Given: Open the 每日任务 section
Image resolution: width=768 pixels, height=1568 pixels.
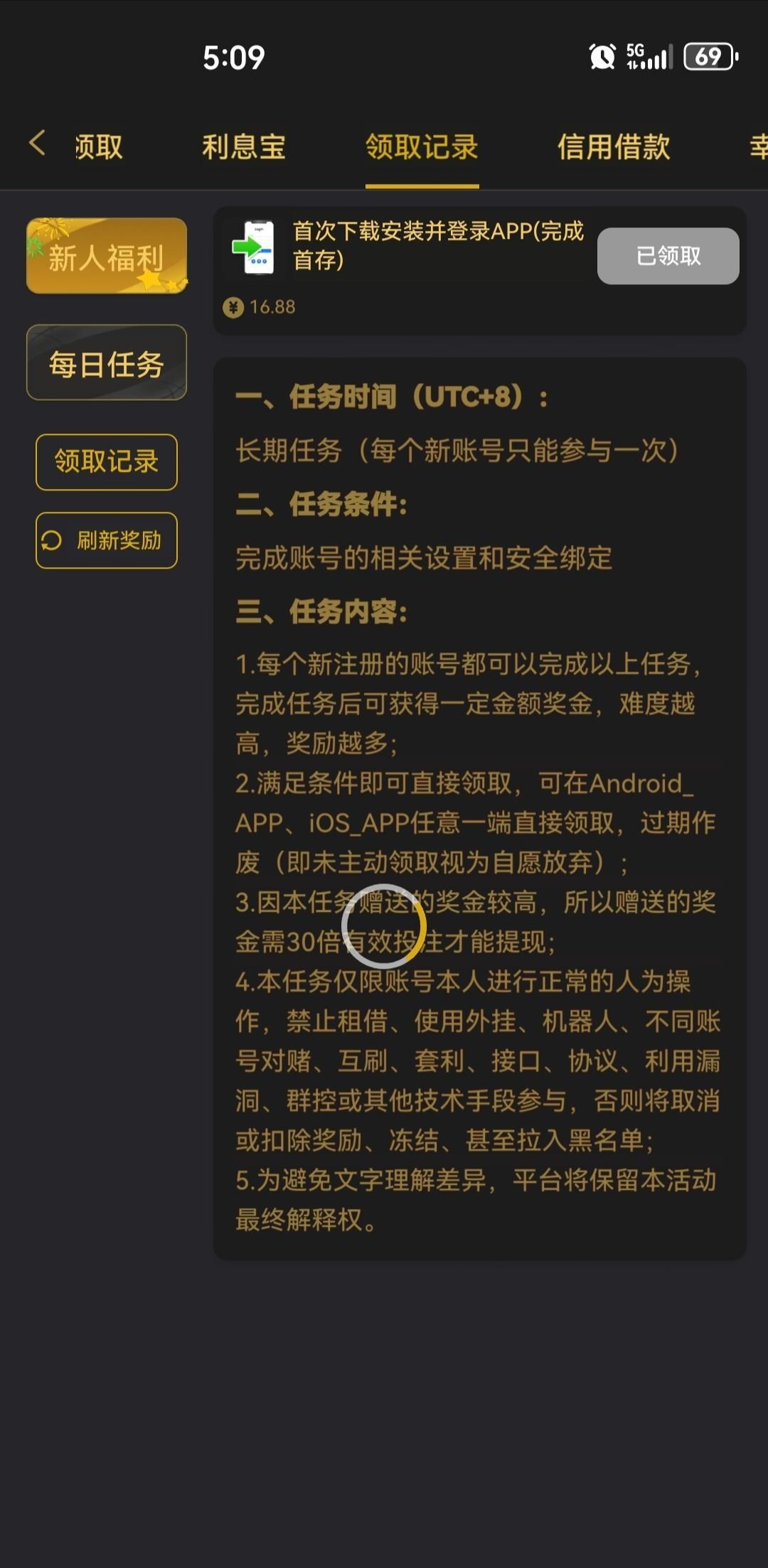Looking at the screenshot, I should tap(107, 363).
